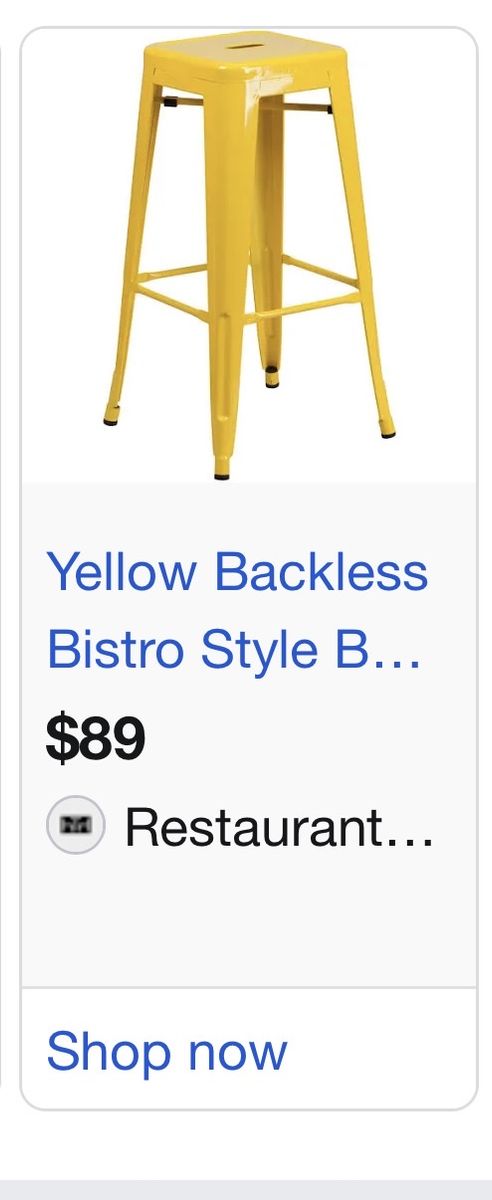Open the yellow bistro stool product image
492x1200 pixels.
pos(249,257)
